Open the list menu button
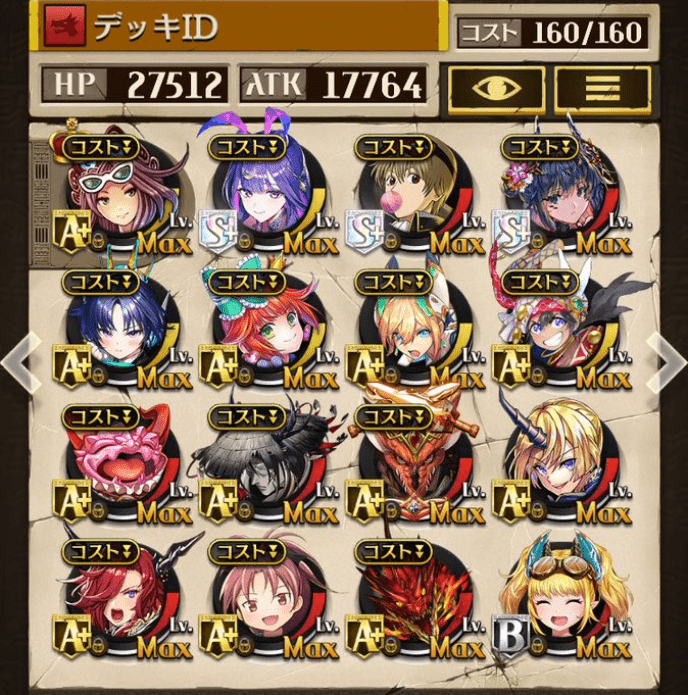Image resolution: width=688 pixels, height=695 pixels. pyautogui.click(x=602, y=89)
